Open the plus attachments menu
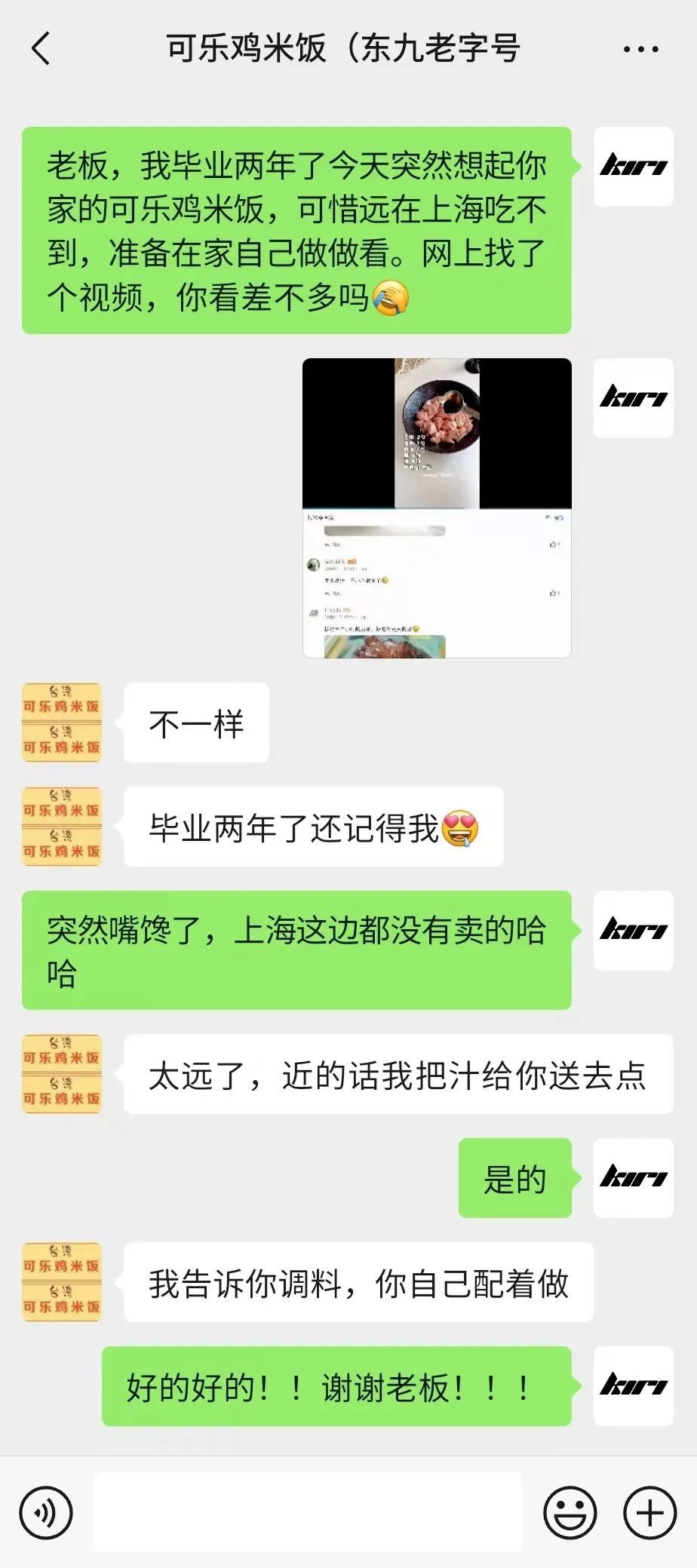Screen dimensions: 697x1568 [649, 1512]
